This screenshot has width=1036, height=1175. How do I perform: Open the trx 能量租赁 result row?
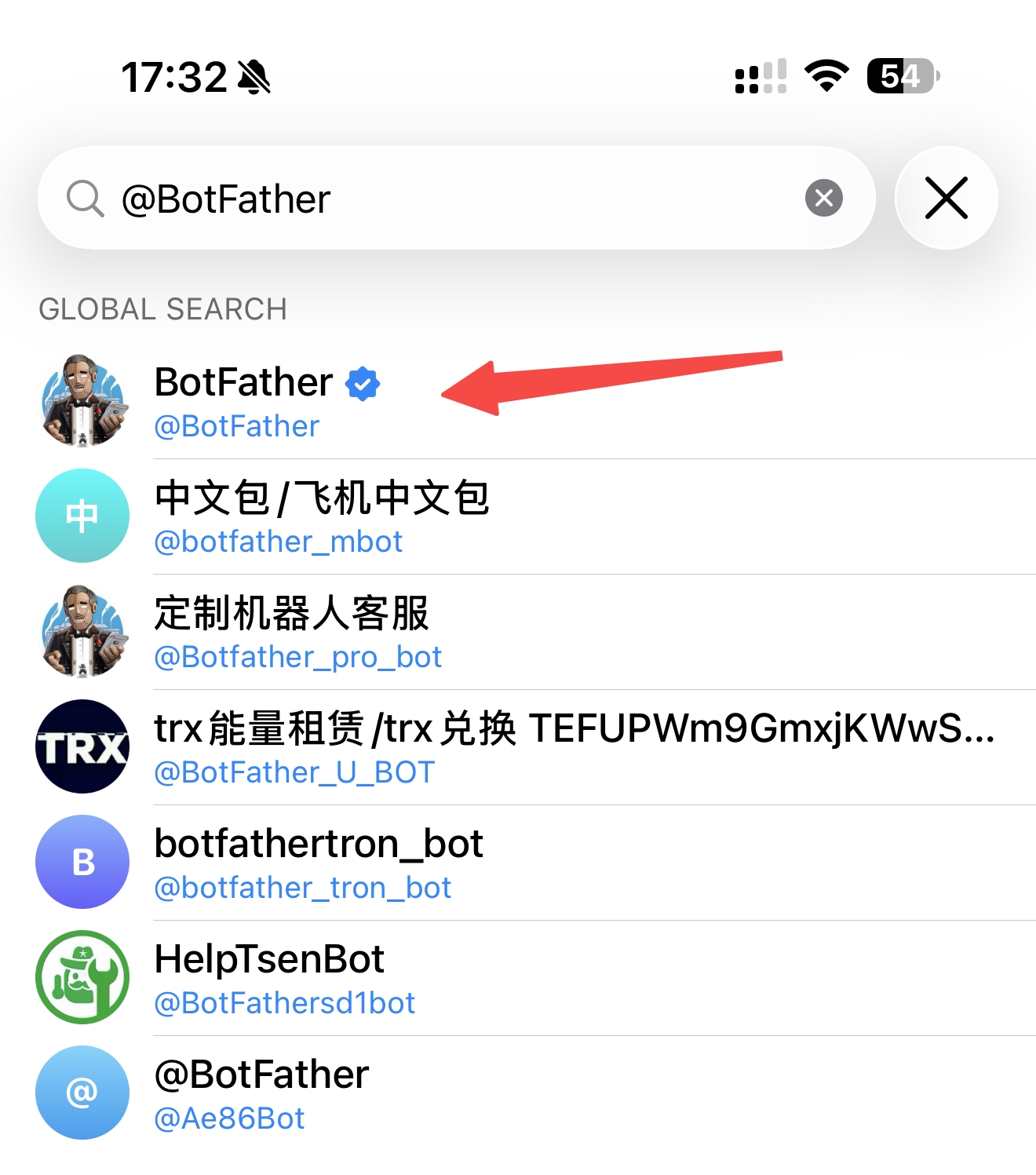[x=471, y=746]
